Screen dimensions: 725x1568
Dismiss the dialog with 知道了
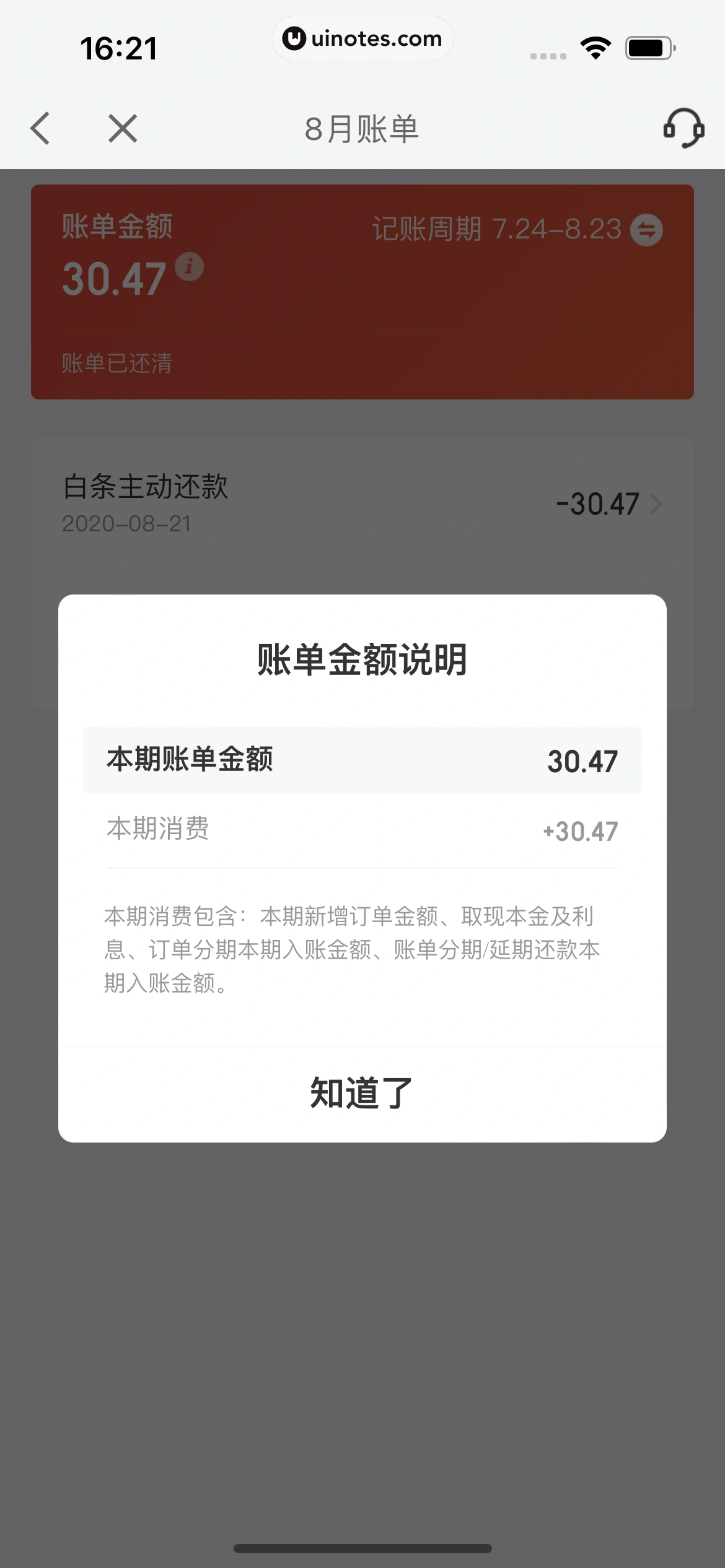[362, 1093]
